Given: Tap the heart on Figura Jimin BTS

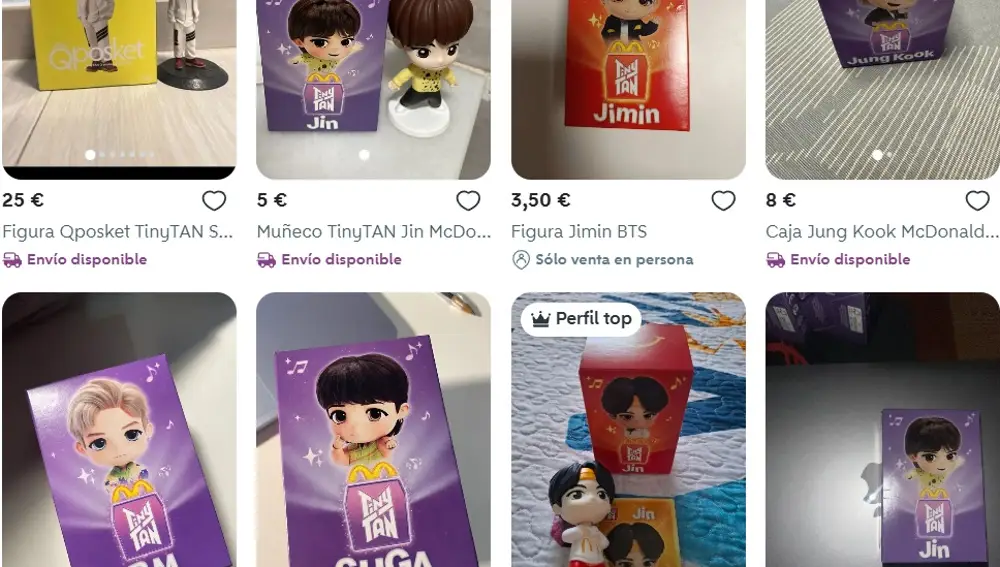Looking at the screenshot, I should pyautogui.click(x=723, y=201).
